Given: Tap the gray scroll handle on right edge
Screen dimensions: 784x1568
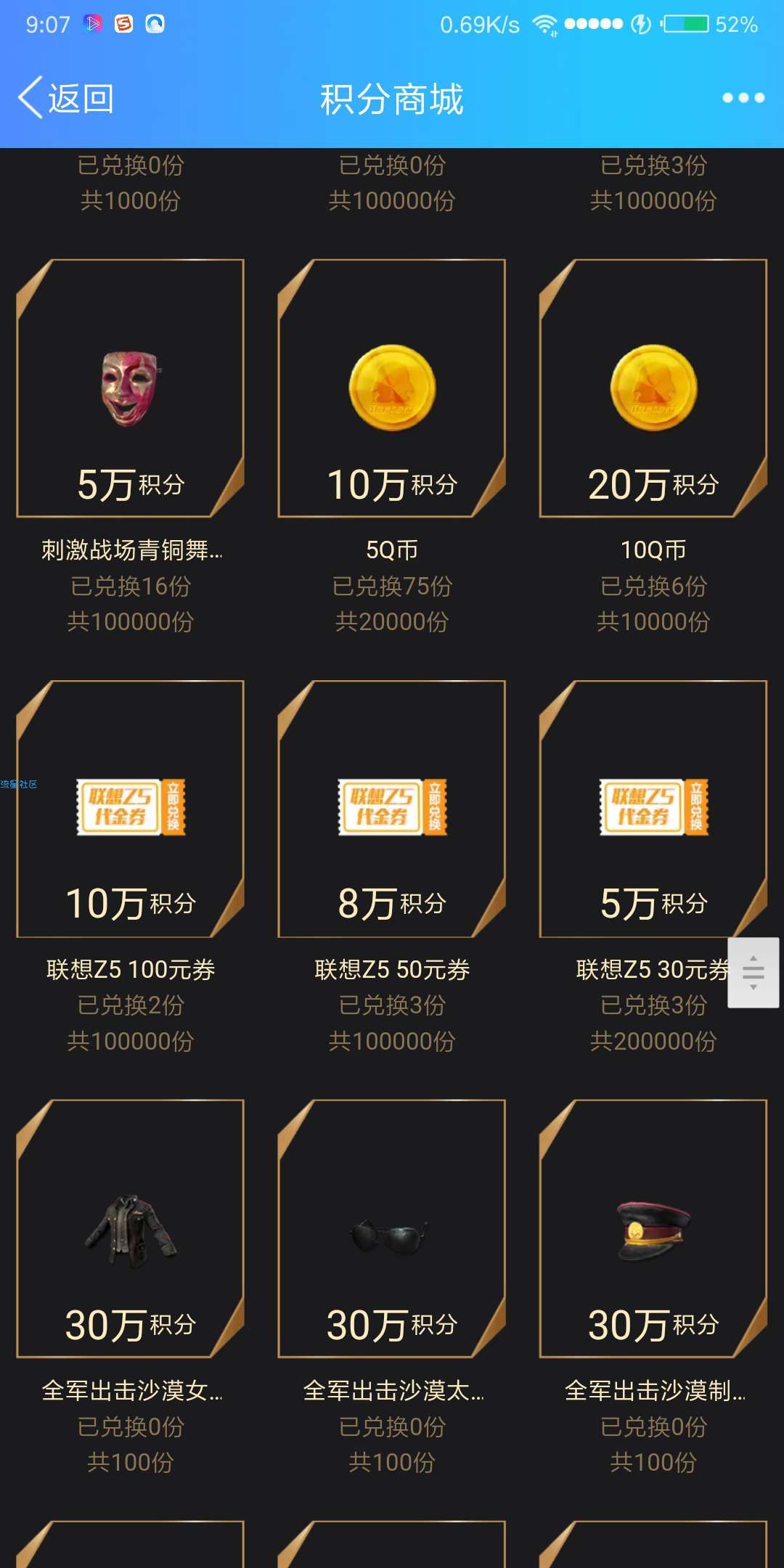Looking at the screenshot, I should click(753, 973).
